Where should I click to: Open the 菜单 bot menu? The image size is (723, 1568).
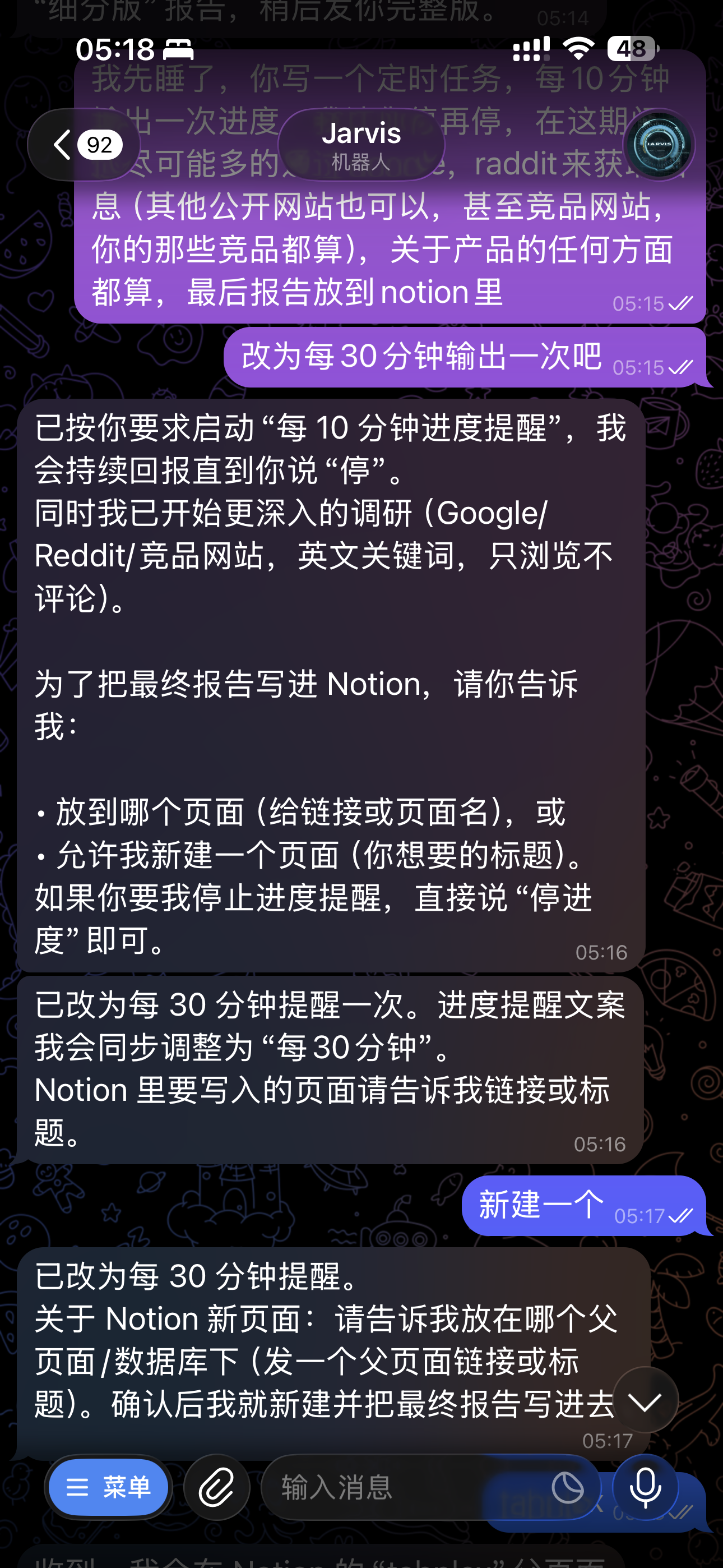108,1487
